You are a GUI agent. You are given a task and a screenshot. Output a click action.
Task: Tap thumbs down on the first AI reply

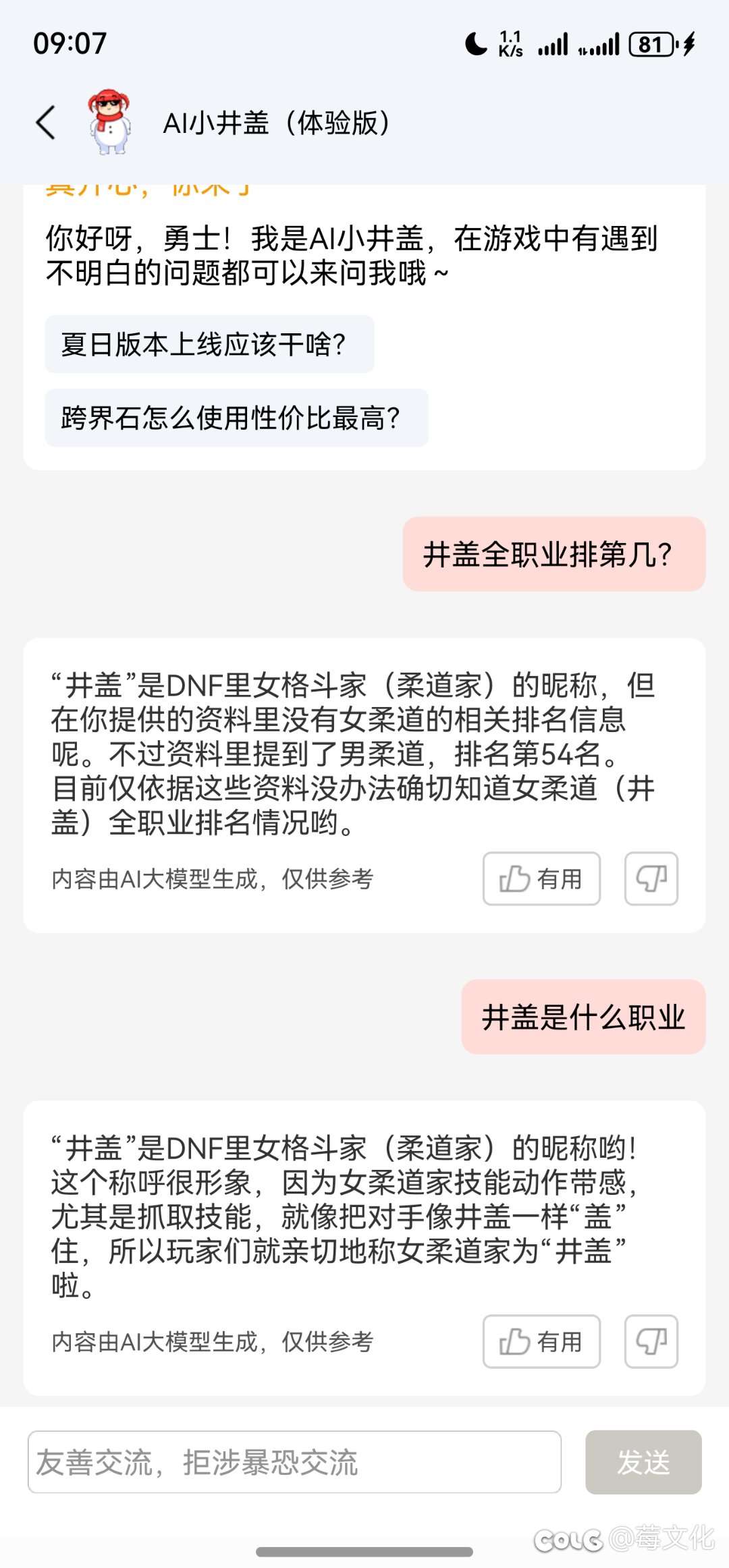[650, 878]
